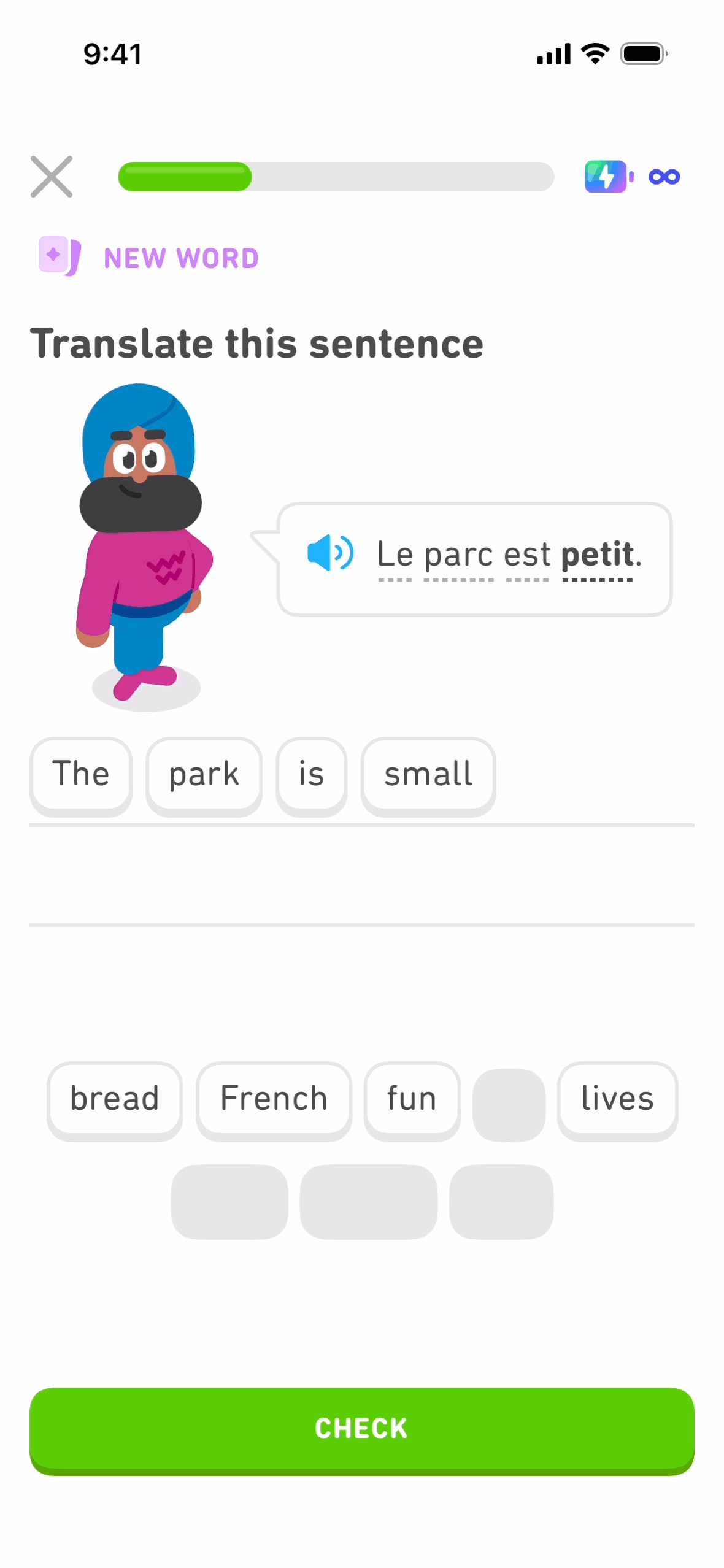Screen dimensions: 724x1568
Task: Show hint for the word 'parc'
Action: pos(458,555)
